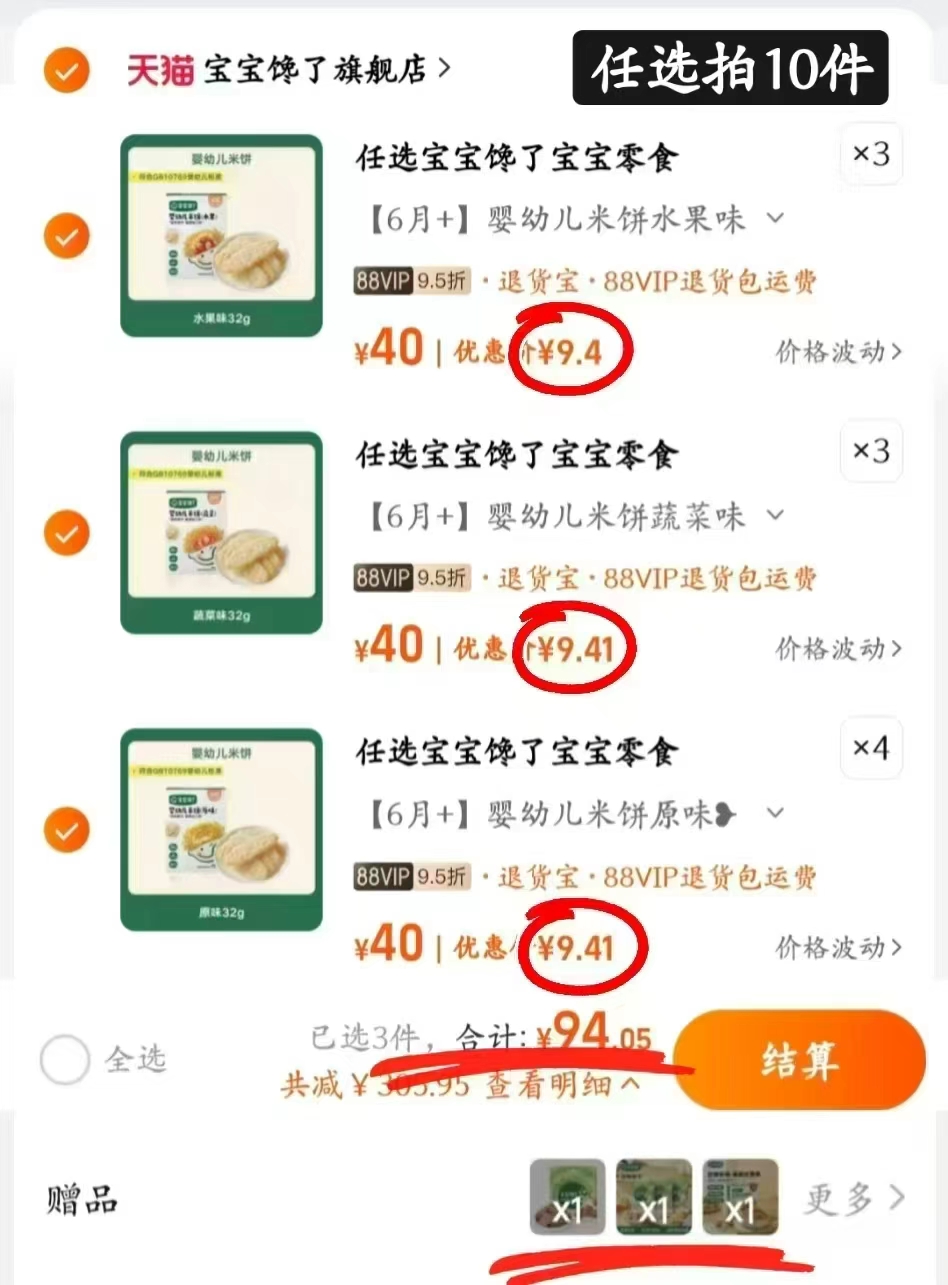This screenshot has width=948, height=1285.
Task: Click the 退货宝 link on the fruit item
Action: (536, 280)
